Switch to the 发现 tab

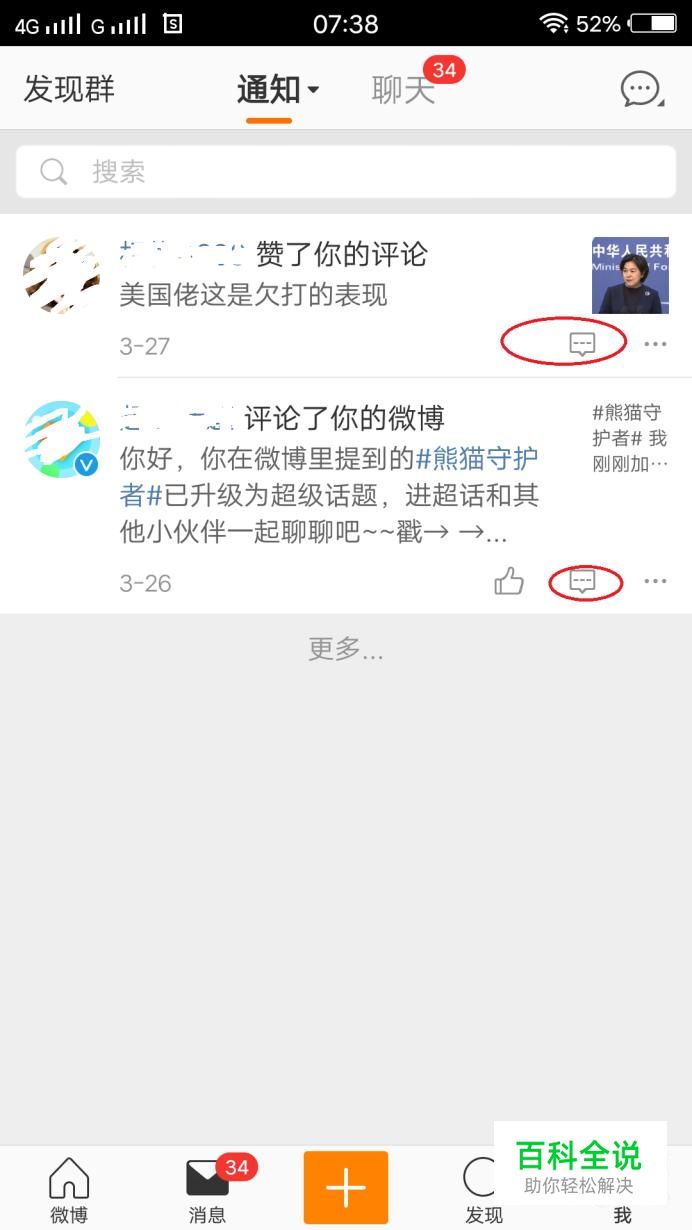(484, 1188)
